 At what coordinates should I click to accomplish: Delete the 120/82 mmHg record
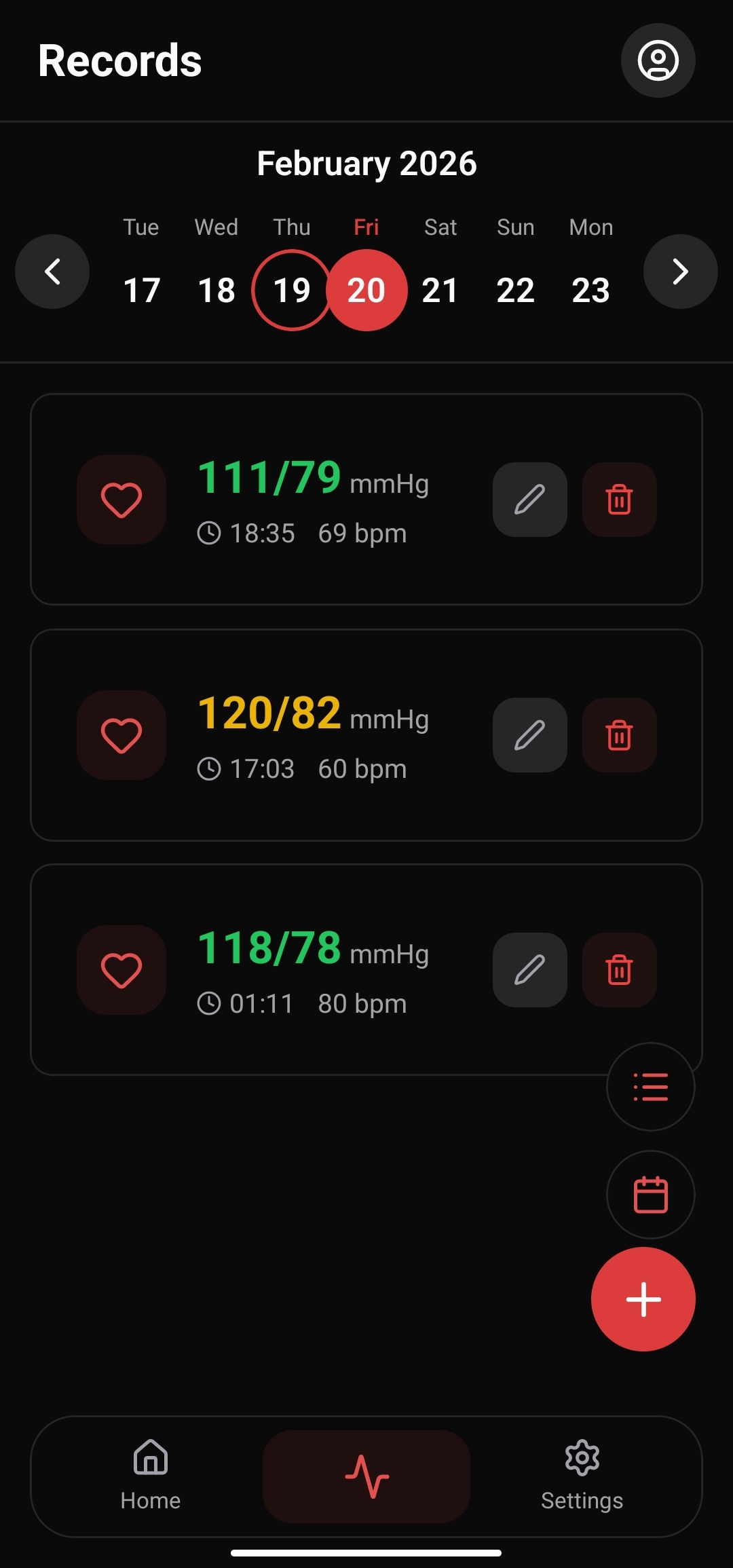click(x=619, y=735)
